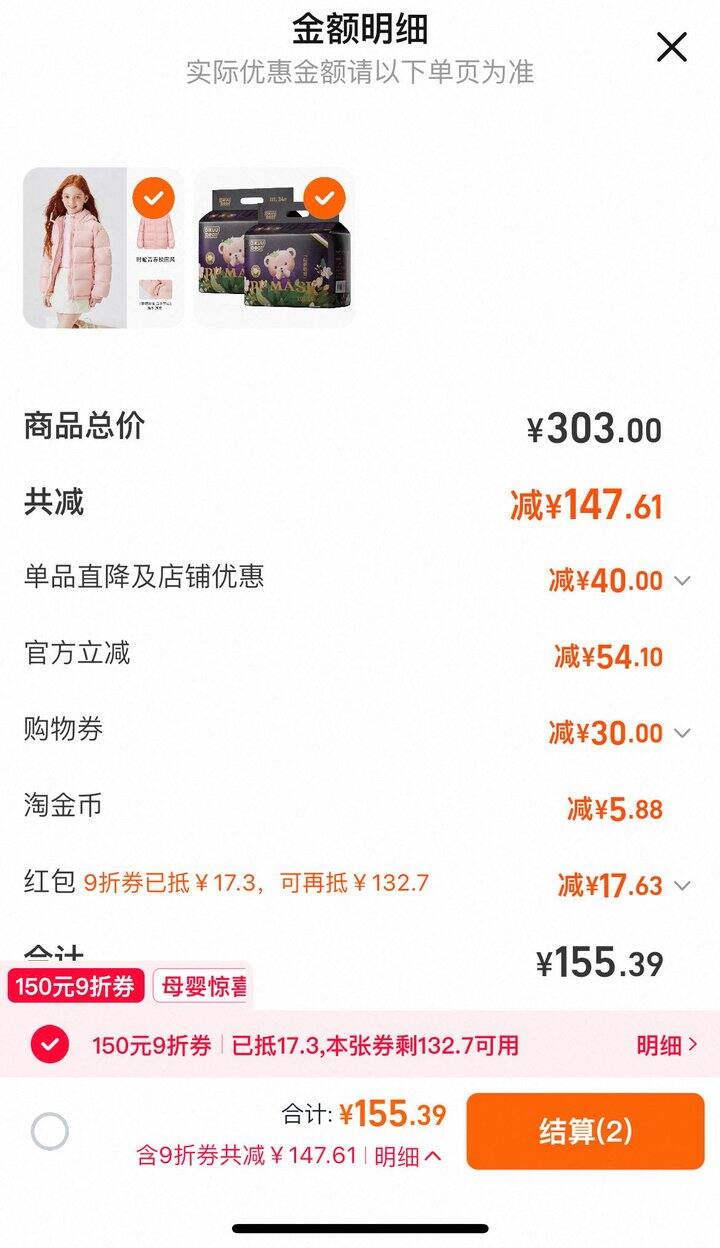Open the pink down jacket thumbnail

click(103, 248)
